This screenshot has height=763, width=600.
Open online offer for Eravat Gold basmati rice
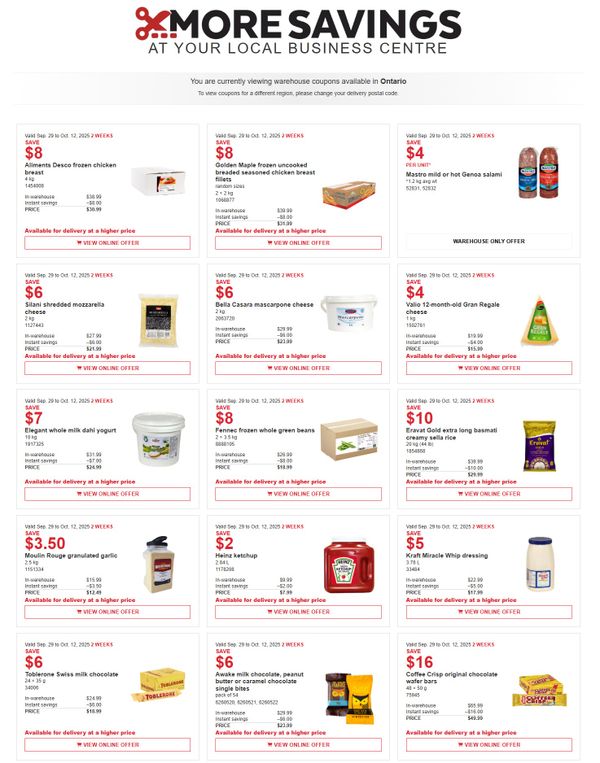point(489,493)
